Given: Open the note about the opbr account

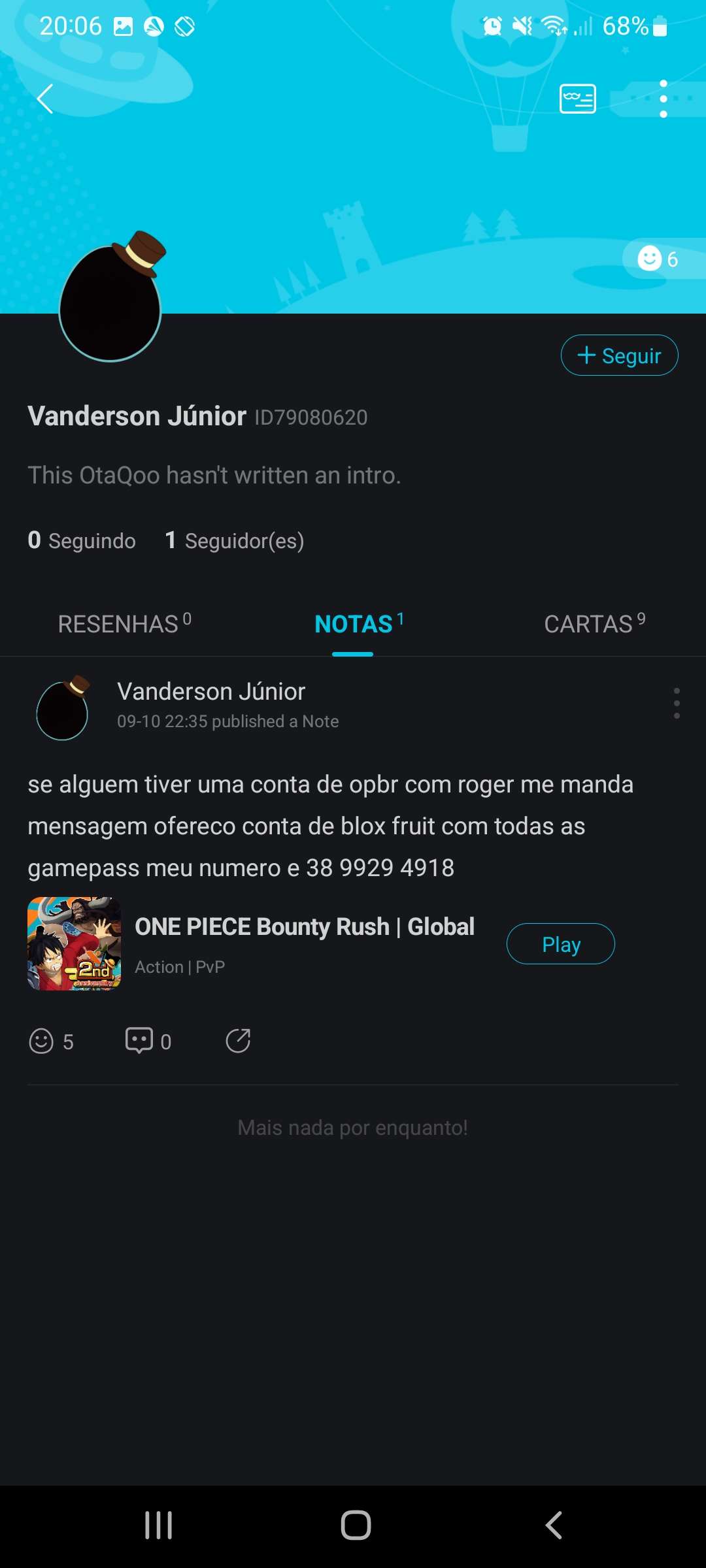Looking at the screenshot, I should click(x=330, y=826).
